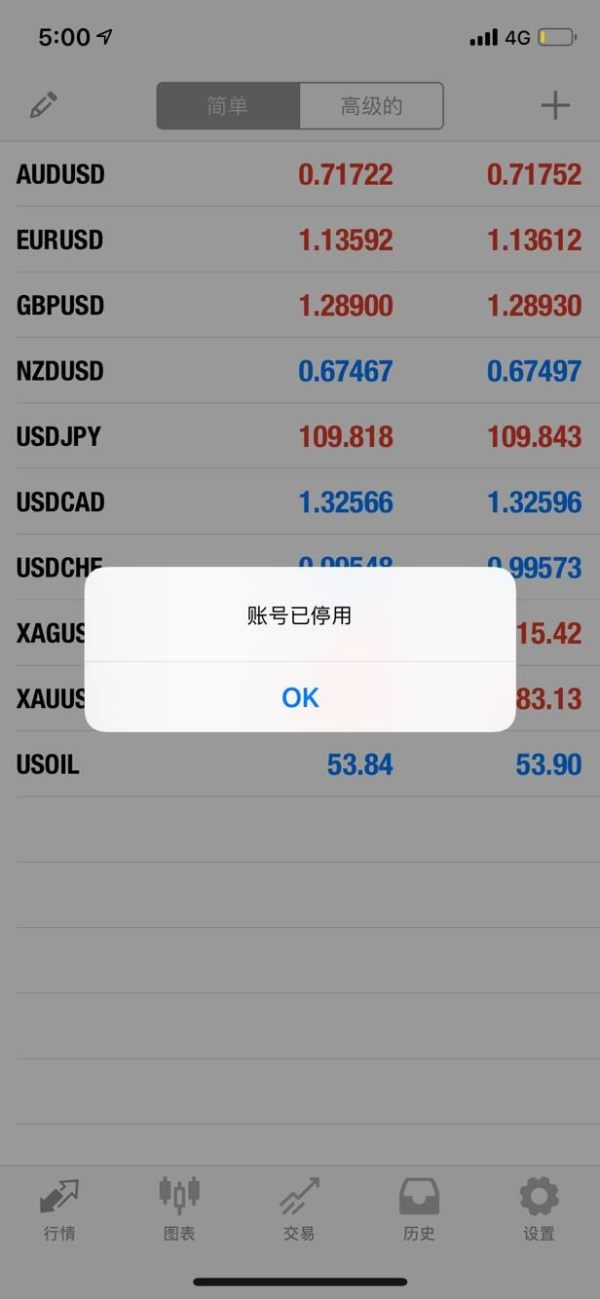Open the NZDUSD quote row

tap(300, 371)
